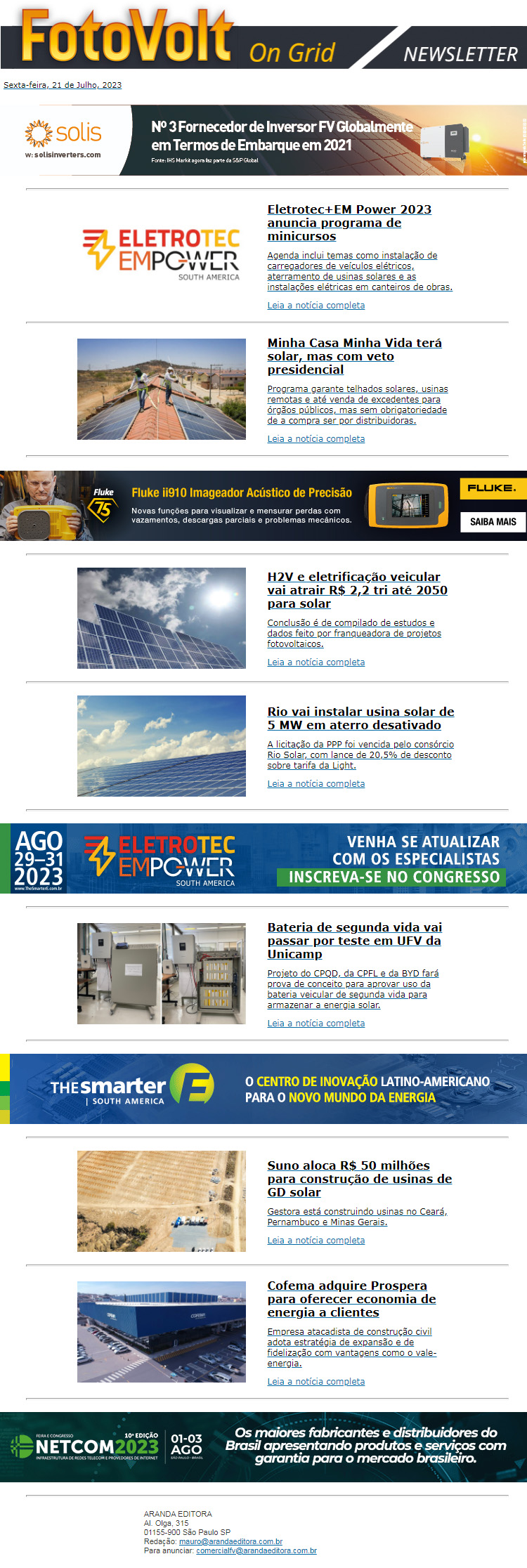Open H2V e eletrificação veicular headline
The height and width of the screenshot is (1568, 527).
(357, 590)
